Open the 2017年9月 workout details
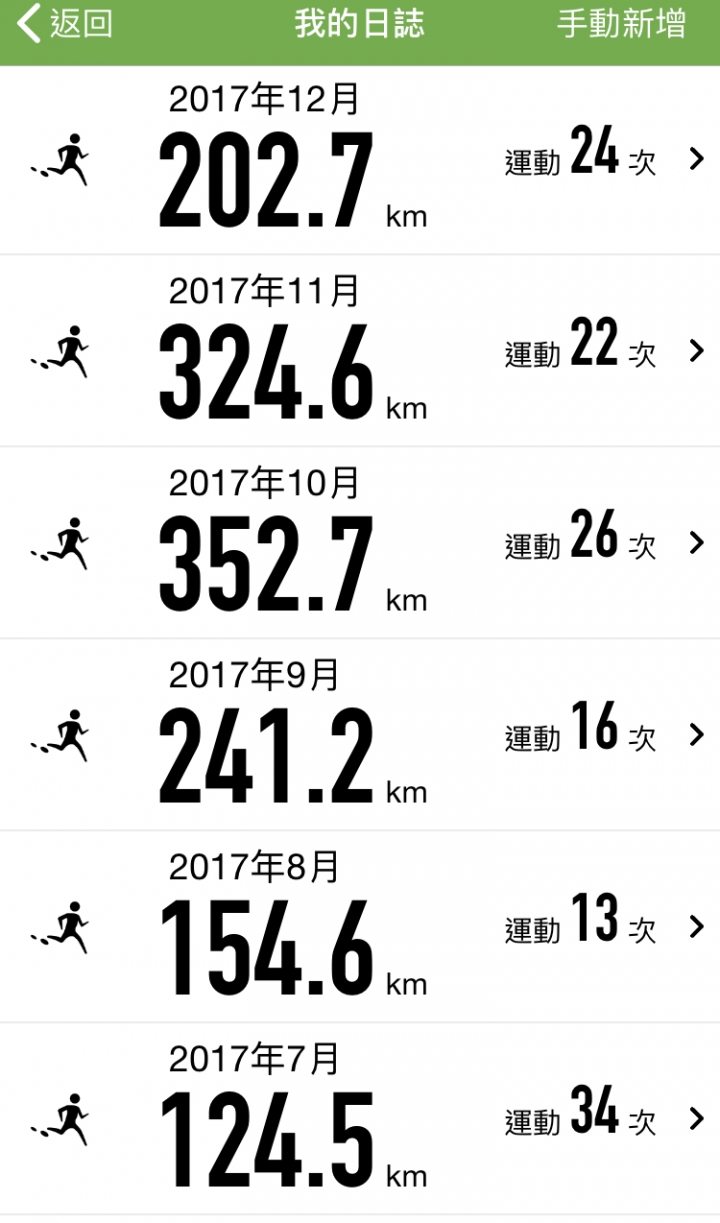The width and height of the screenshot is (720, 1223). [x=360, y=736]
